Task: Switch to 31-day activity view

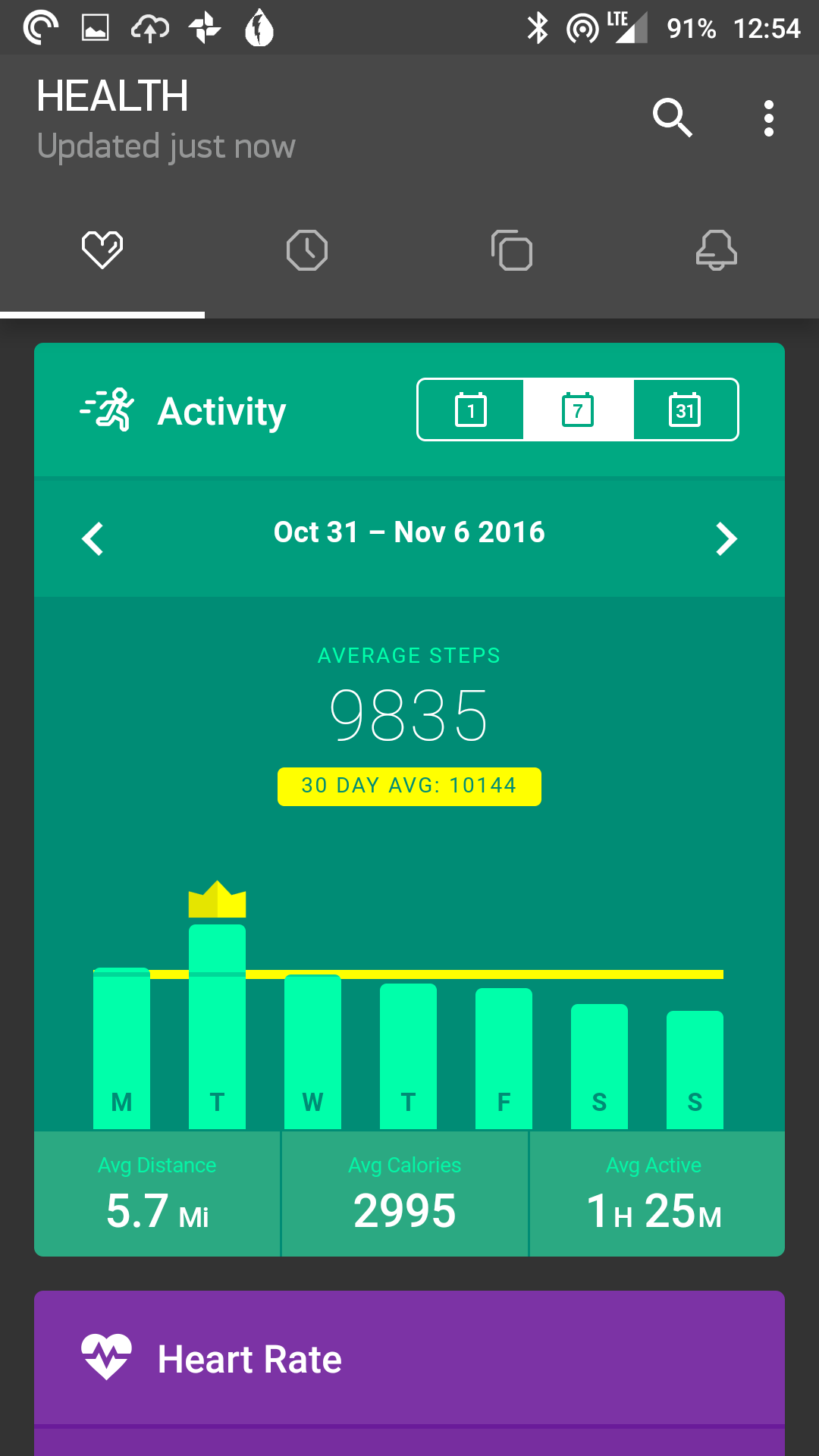Action: [x=685, y=409]
